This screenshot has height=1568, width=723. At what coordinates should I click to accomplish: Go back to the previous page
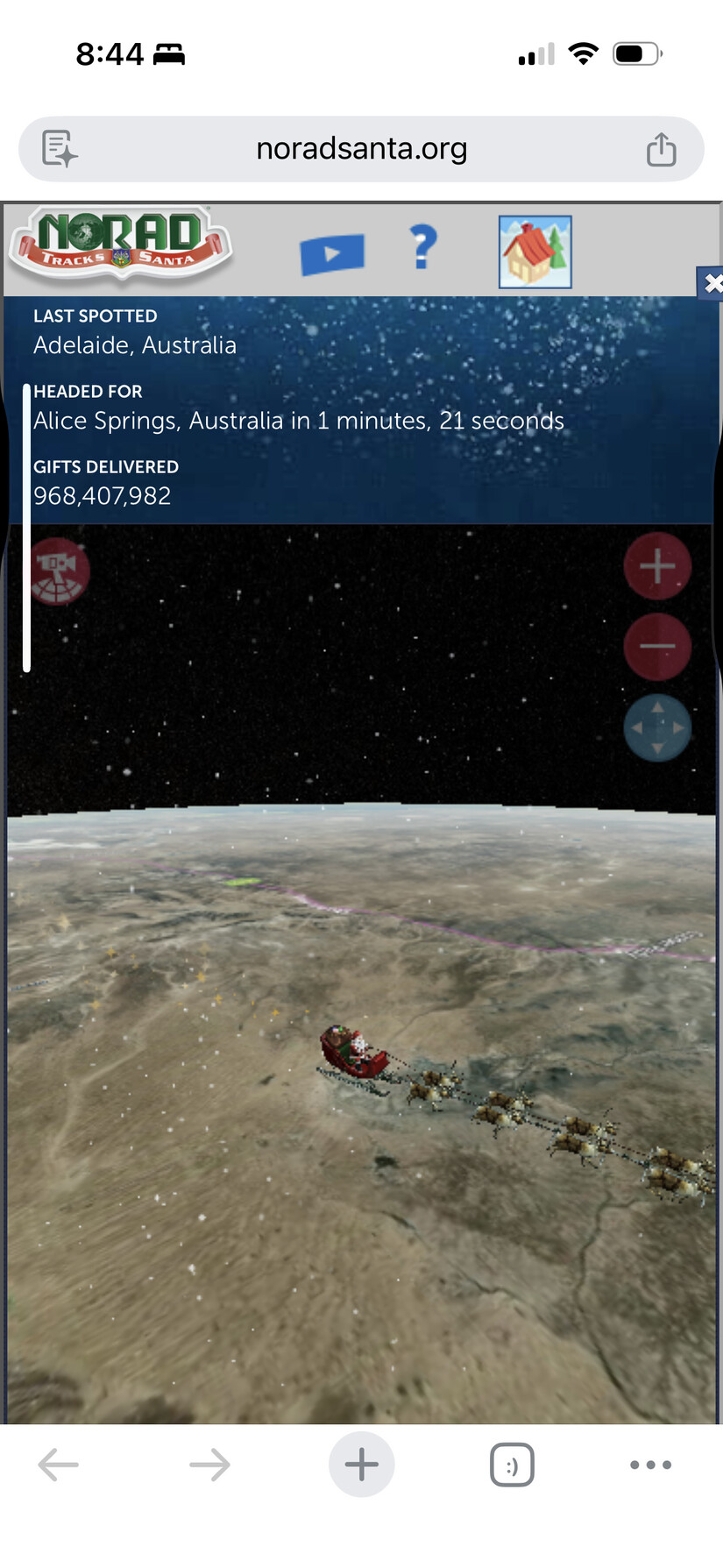(x=59, y=1465)
